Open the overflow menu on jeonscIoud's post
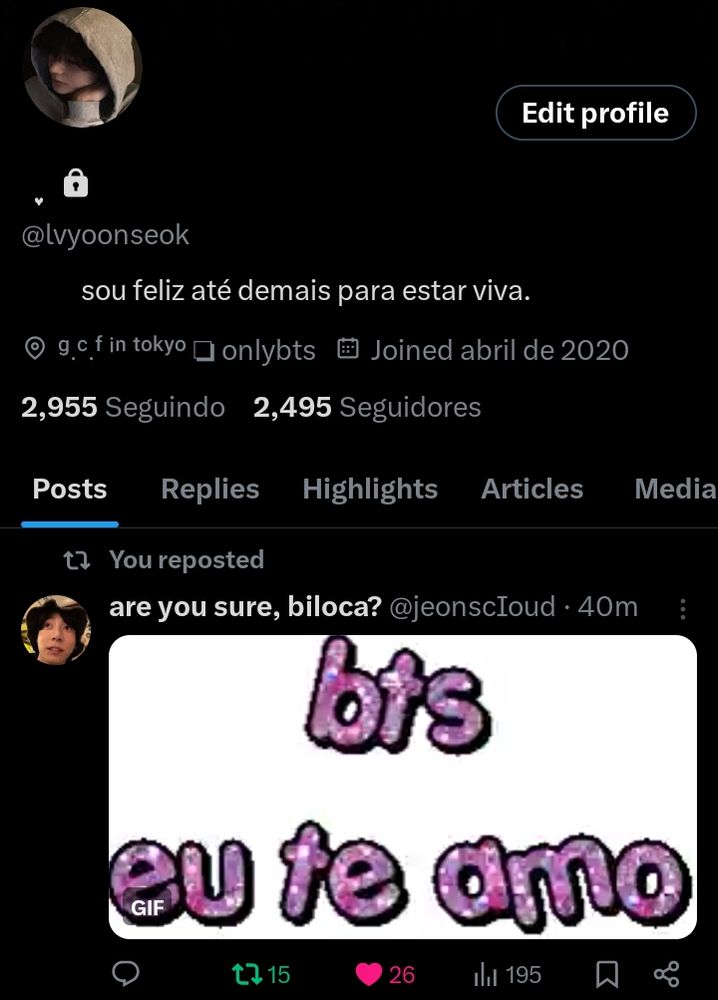Viewport: 718px width, 1000px height. click(x=683, y=608)
